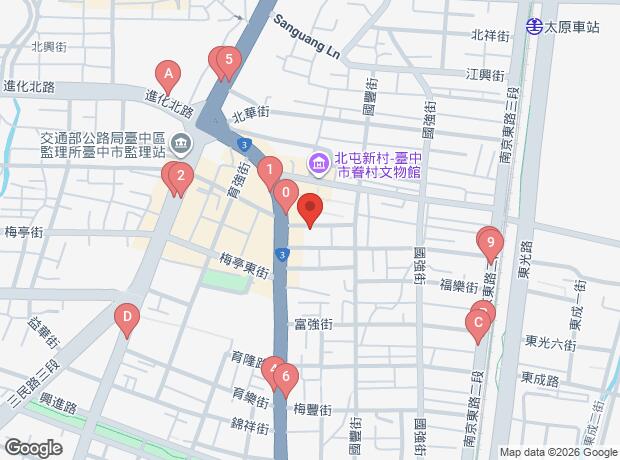Viewport: 620px width, 460px height.
Task: Tap map marker D
Action: point(126,318)
